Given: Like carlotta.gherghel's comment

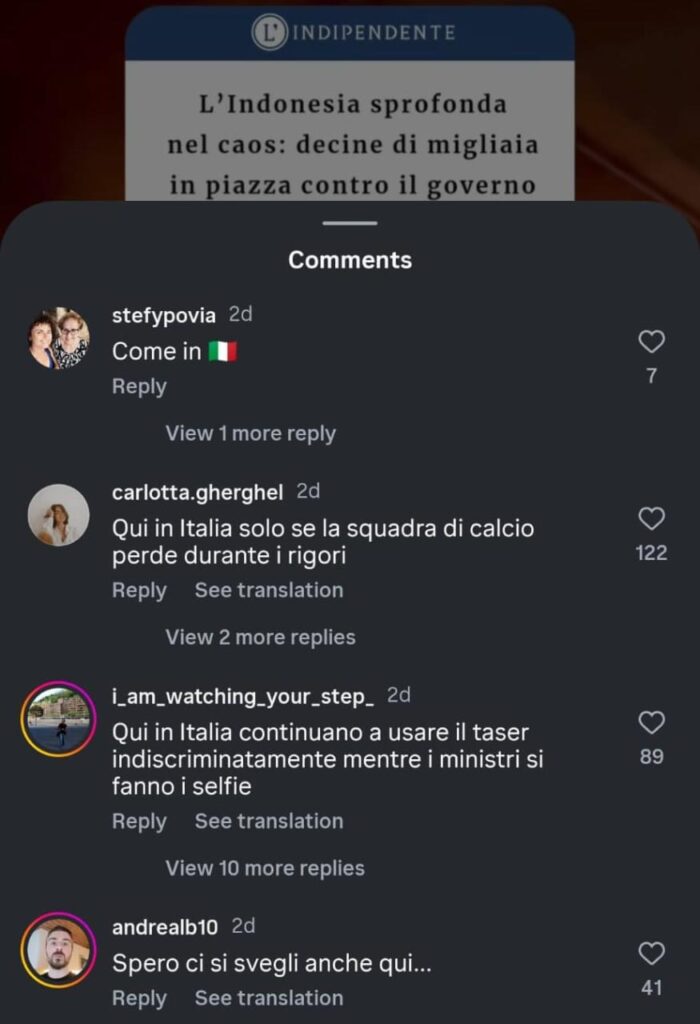Looking at the screenshot, I should click(651, 518).
